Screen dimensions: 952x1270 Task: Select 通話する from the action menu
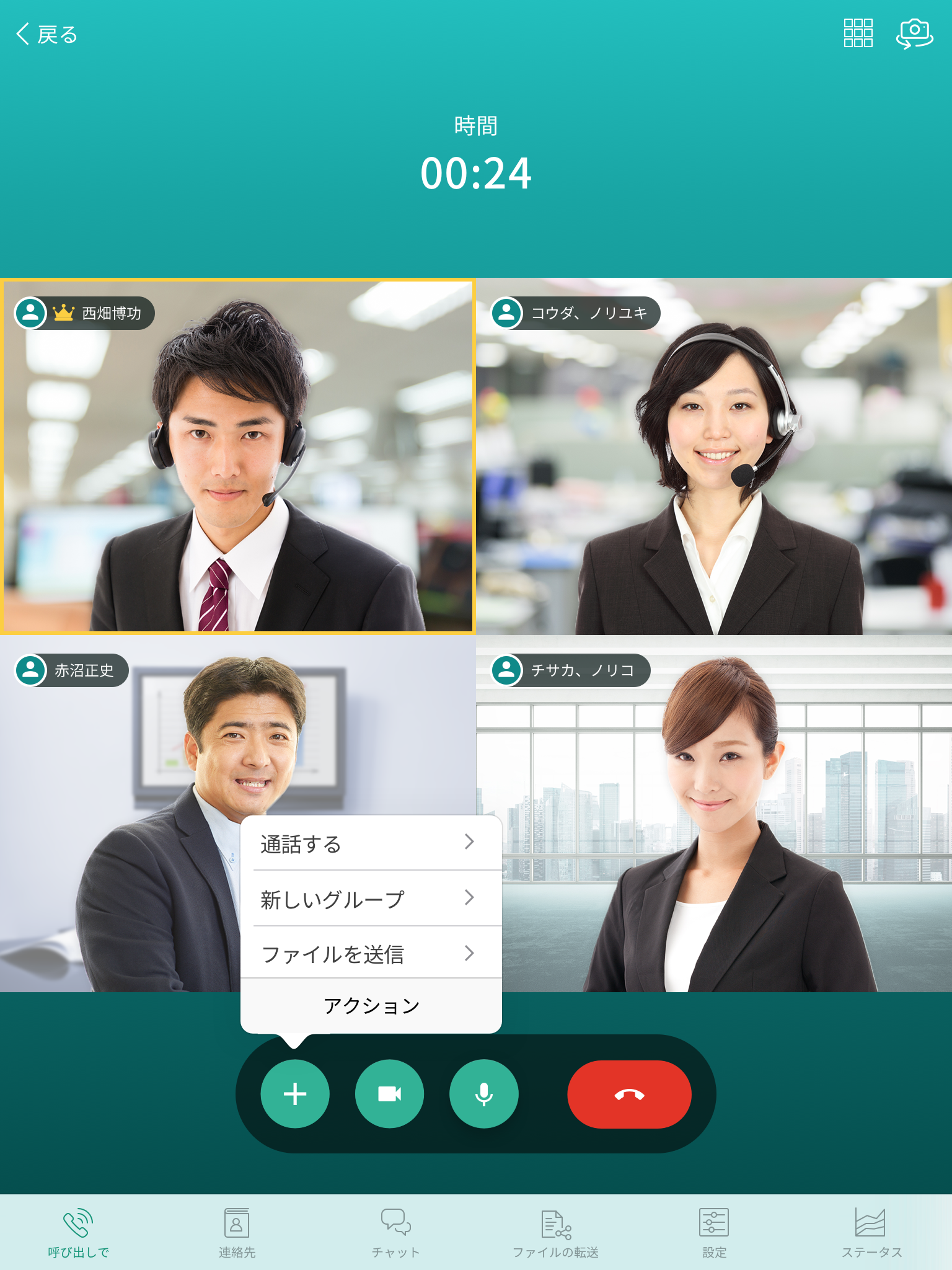(x=370, y=843)
